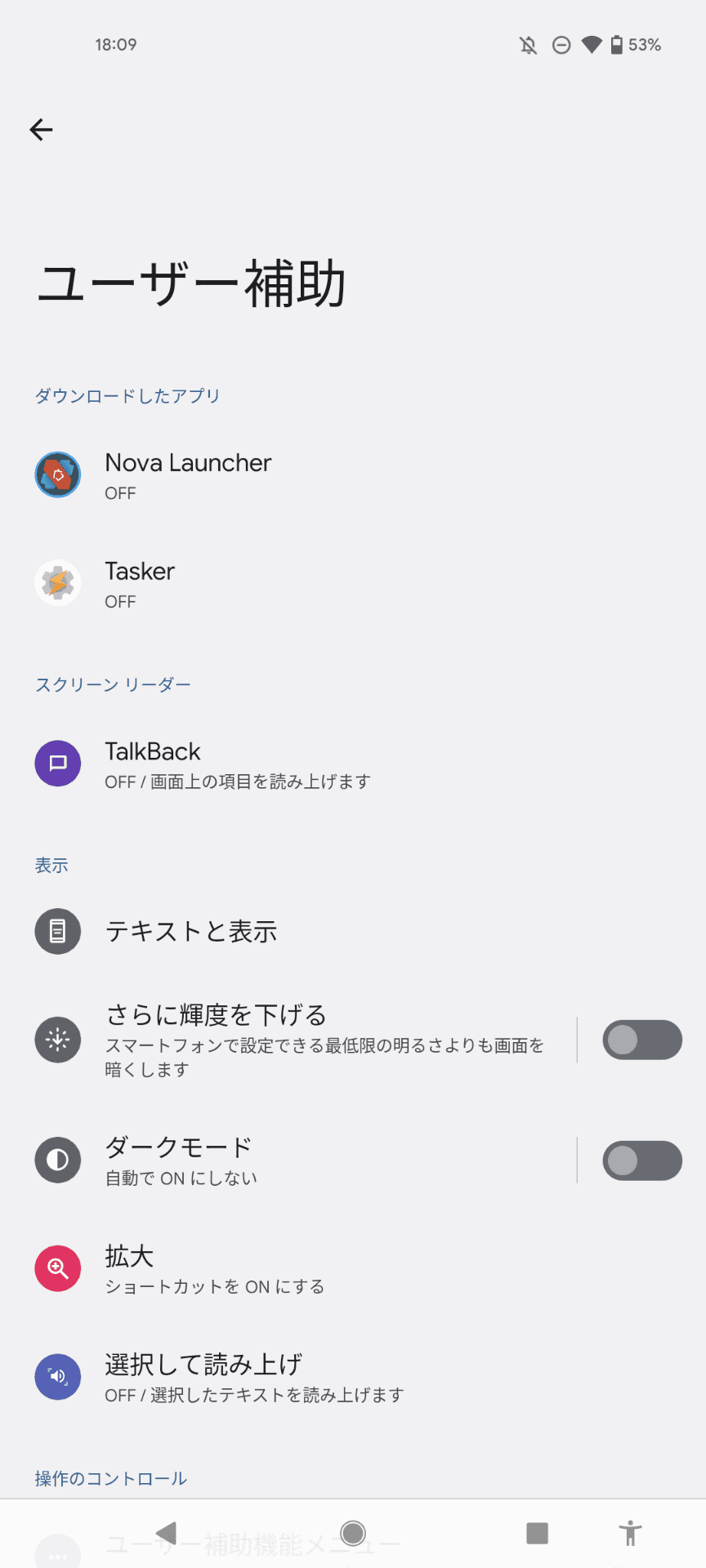Navigate back with the arrow button

[x=41, y=129]
